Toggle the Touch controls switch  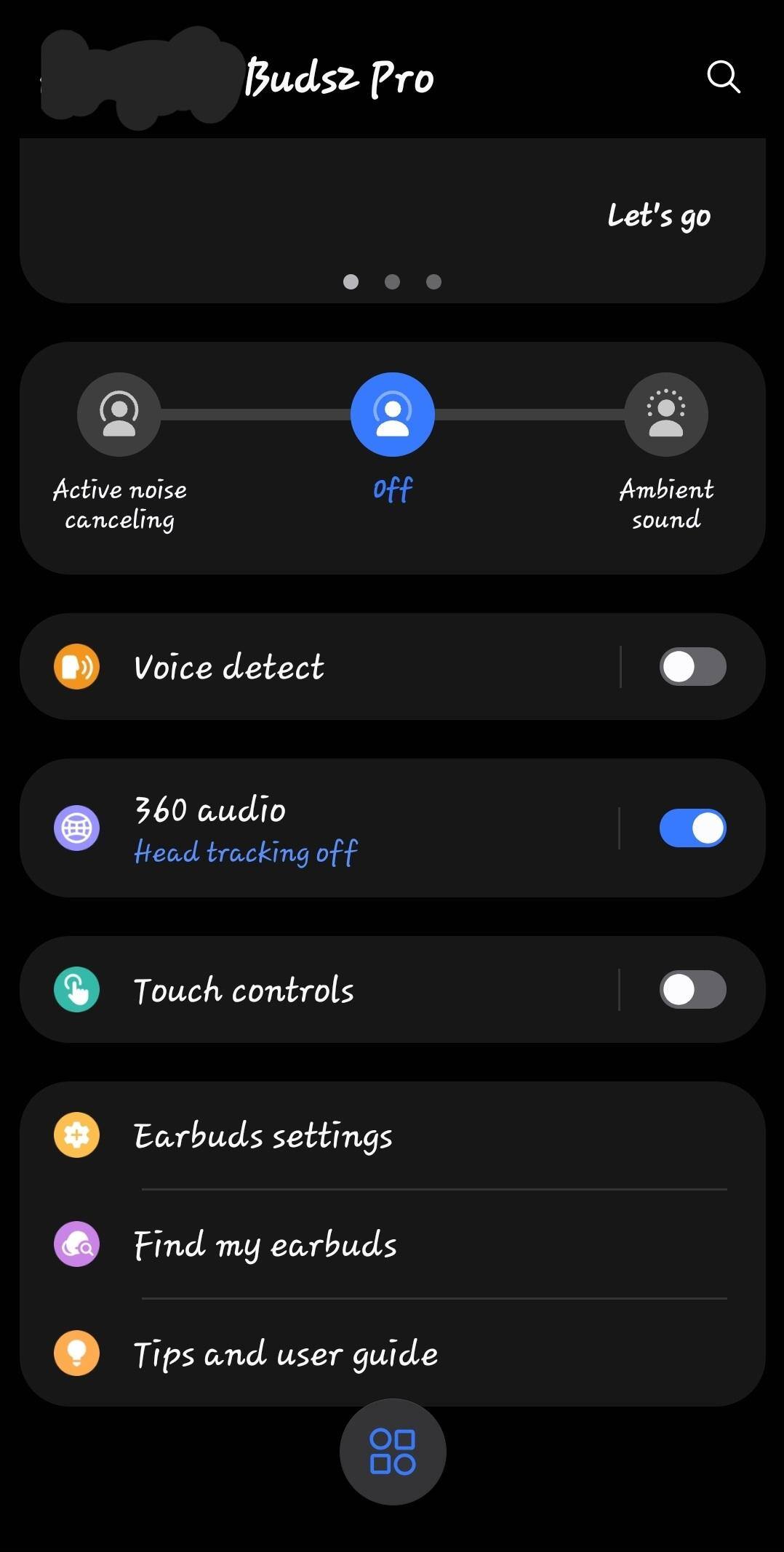[x=692, y=990]
